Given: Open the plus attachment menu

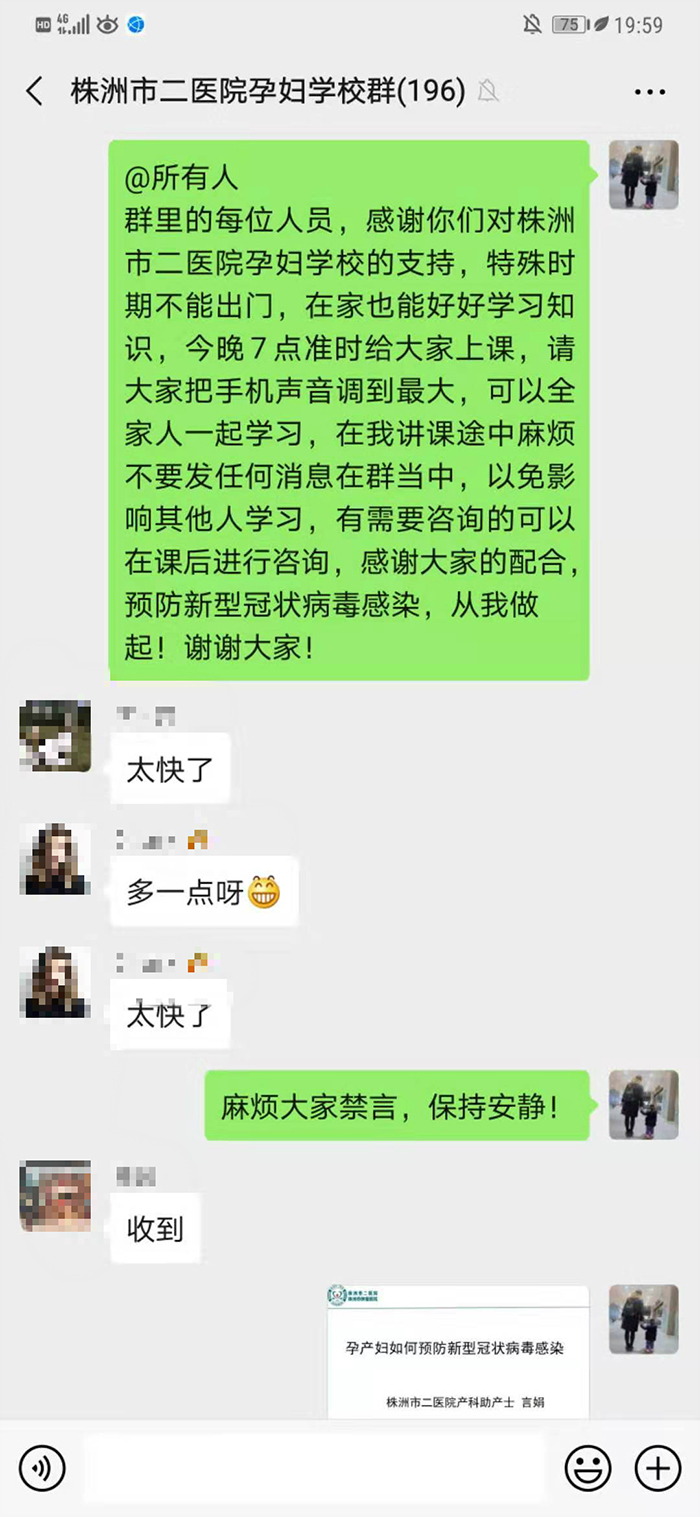Looking at the screenshot, I should point(657,1468).
